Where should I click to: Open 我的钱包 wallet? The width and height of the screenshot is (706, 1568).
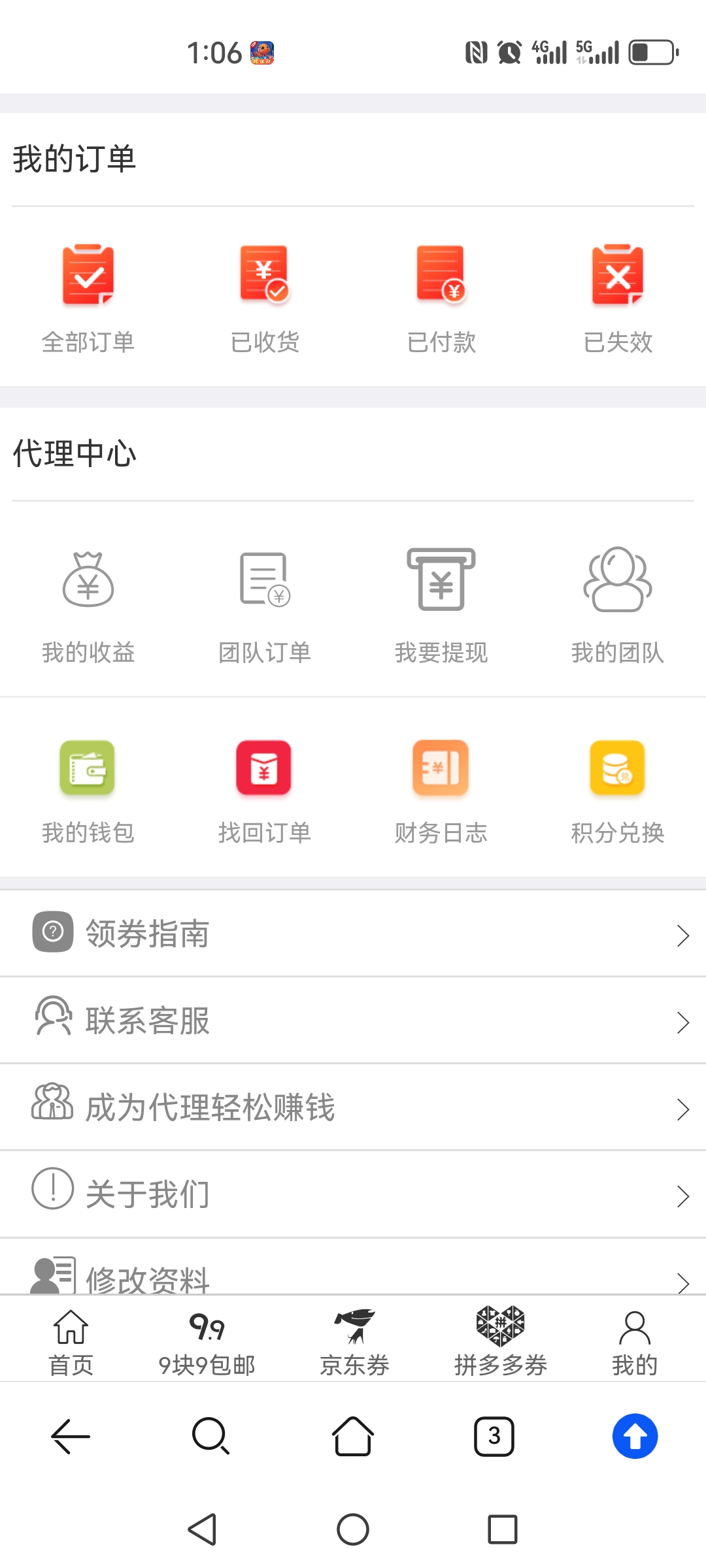click(x=88, y=791)
